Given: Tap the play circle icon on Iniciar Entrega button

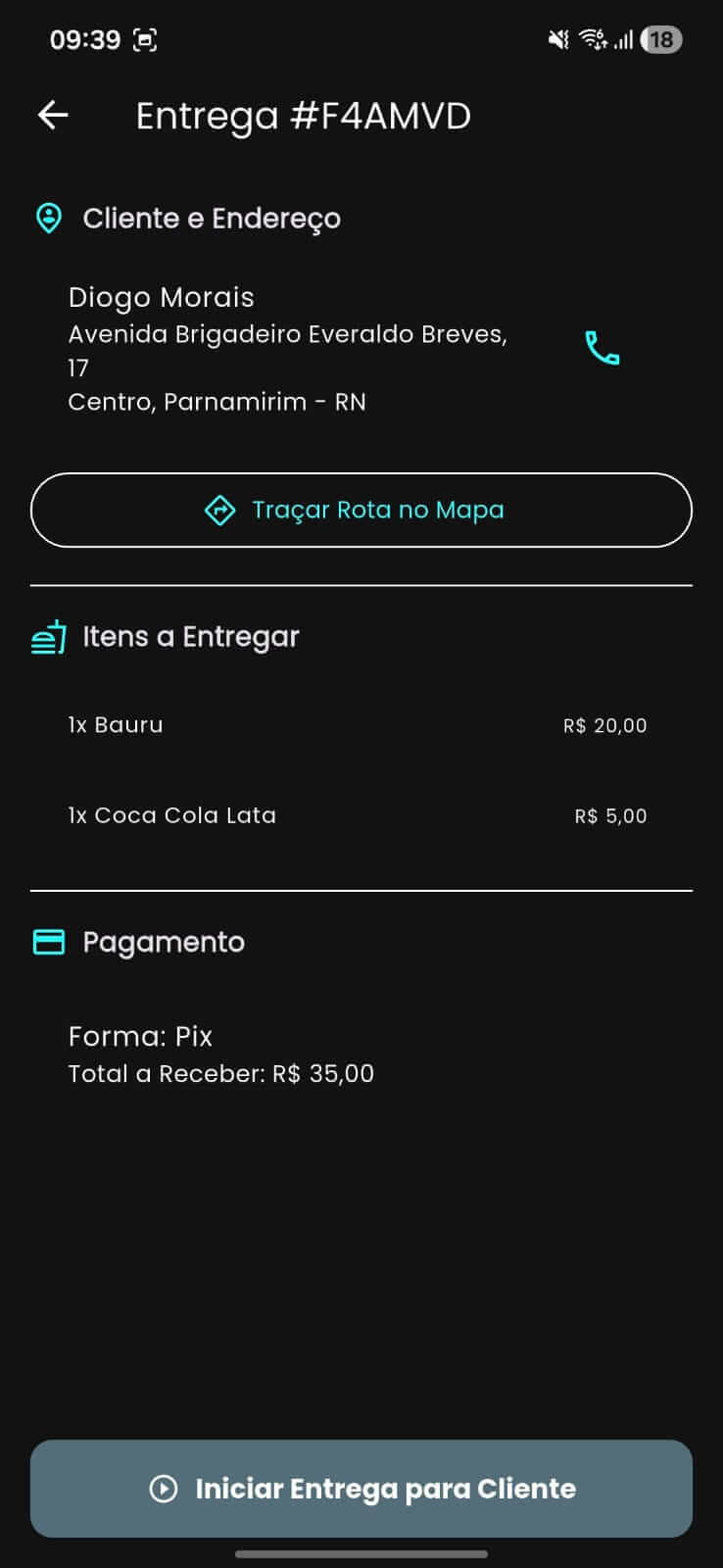Looking at the screenshot, I should pyautogui.click(x=162, y=1489).
